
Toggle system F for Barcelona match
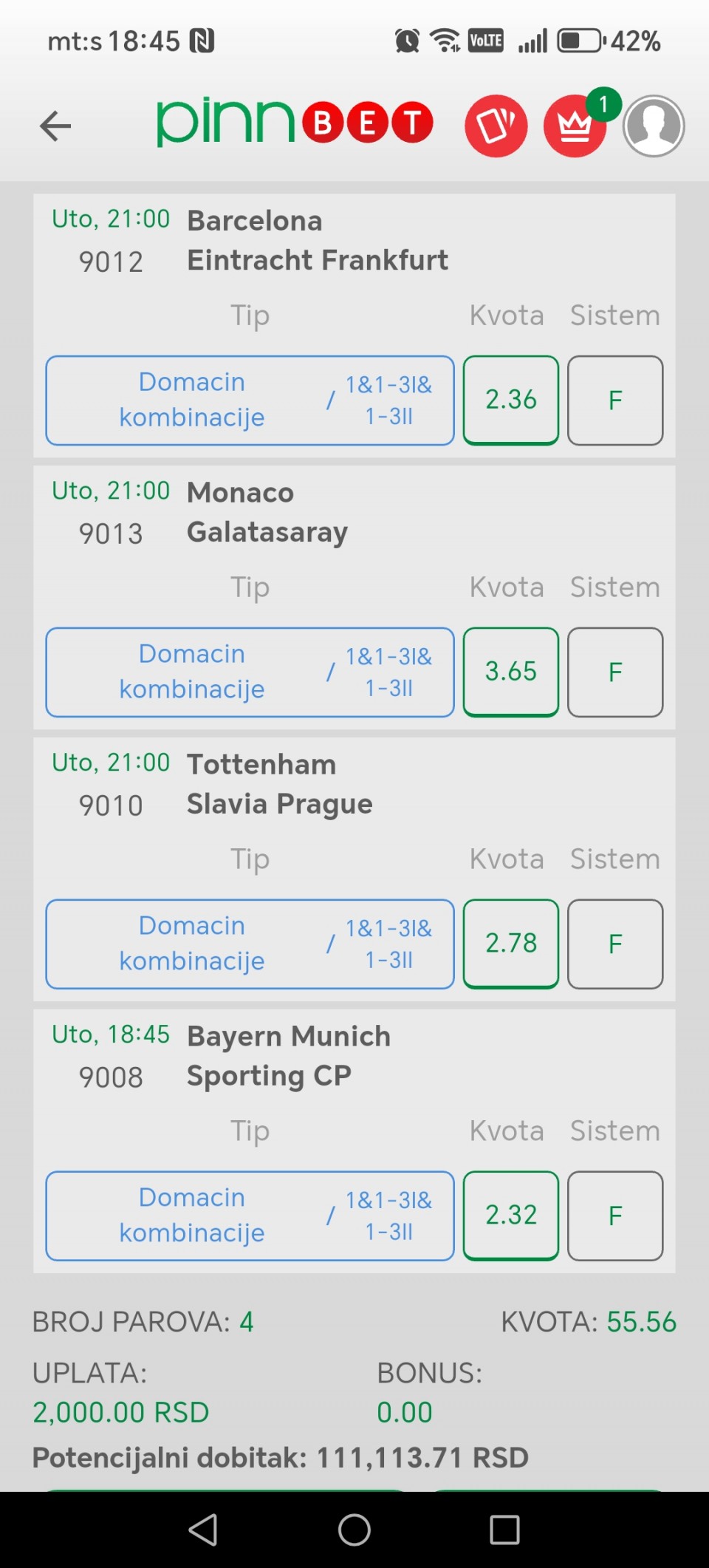(615, 400)
